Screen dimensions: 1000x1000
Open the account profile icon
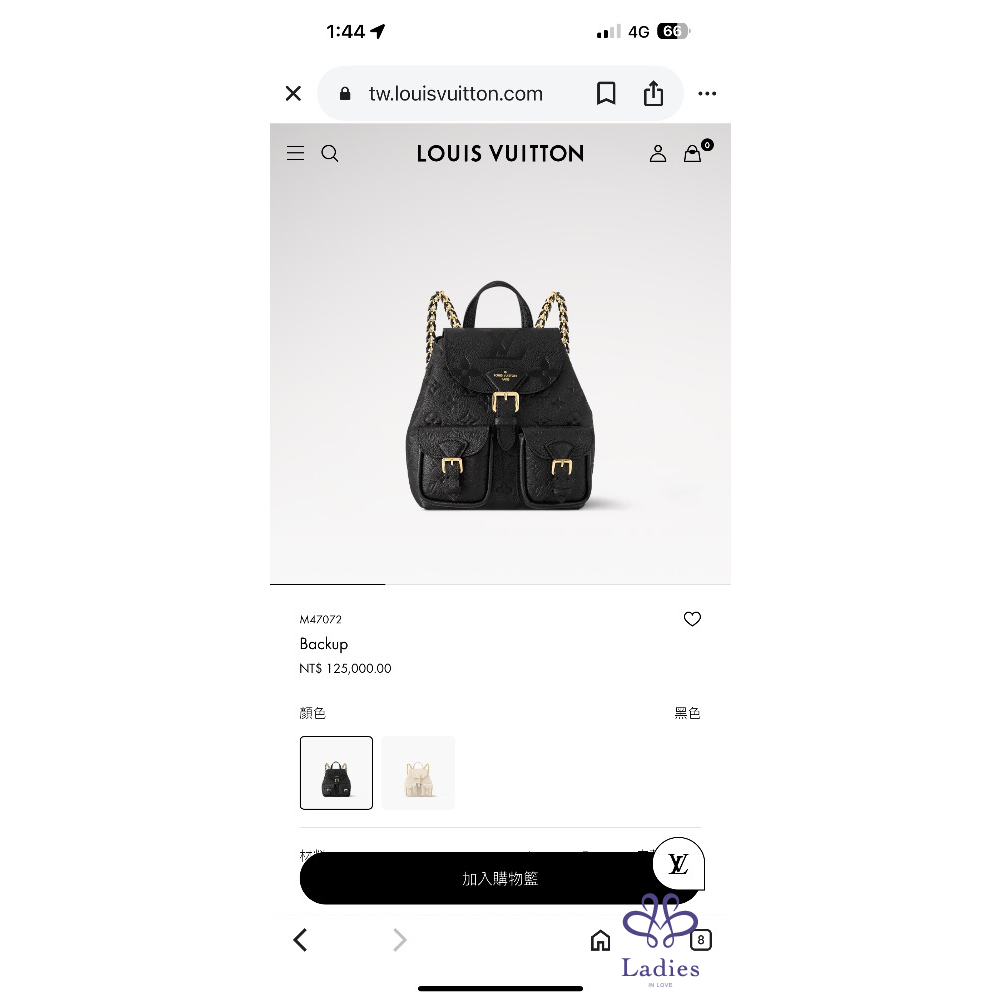pyautogui.click(x=658, y=153)
